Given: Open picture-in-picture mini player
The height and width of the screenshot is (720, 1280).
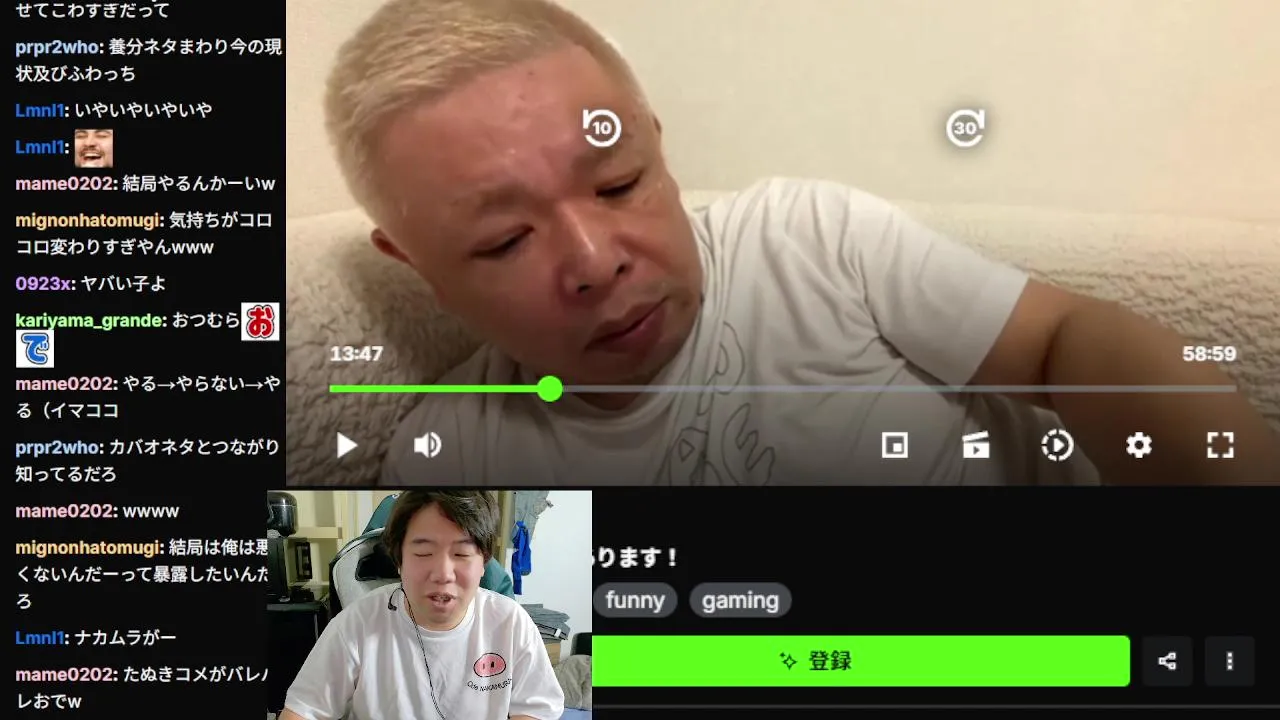Looking at the screenshot, I should click(894, 445).
